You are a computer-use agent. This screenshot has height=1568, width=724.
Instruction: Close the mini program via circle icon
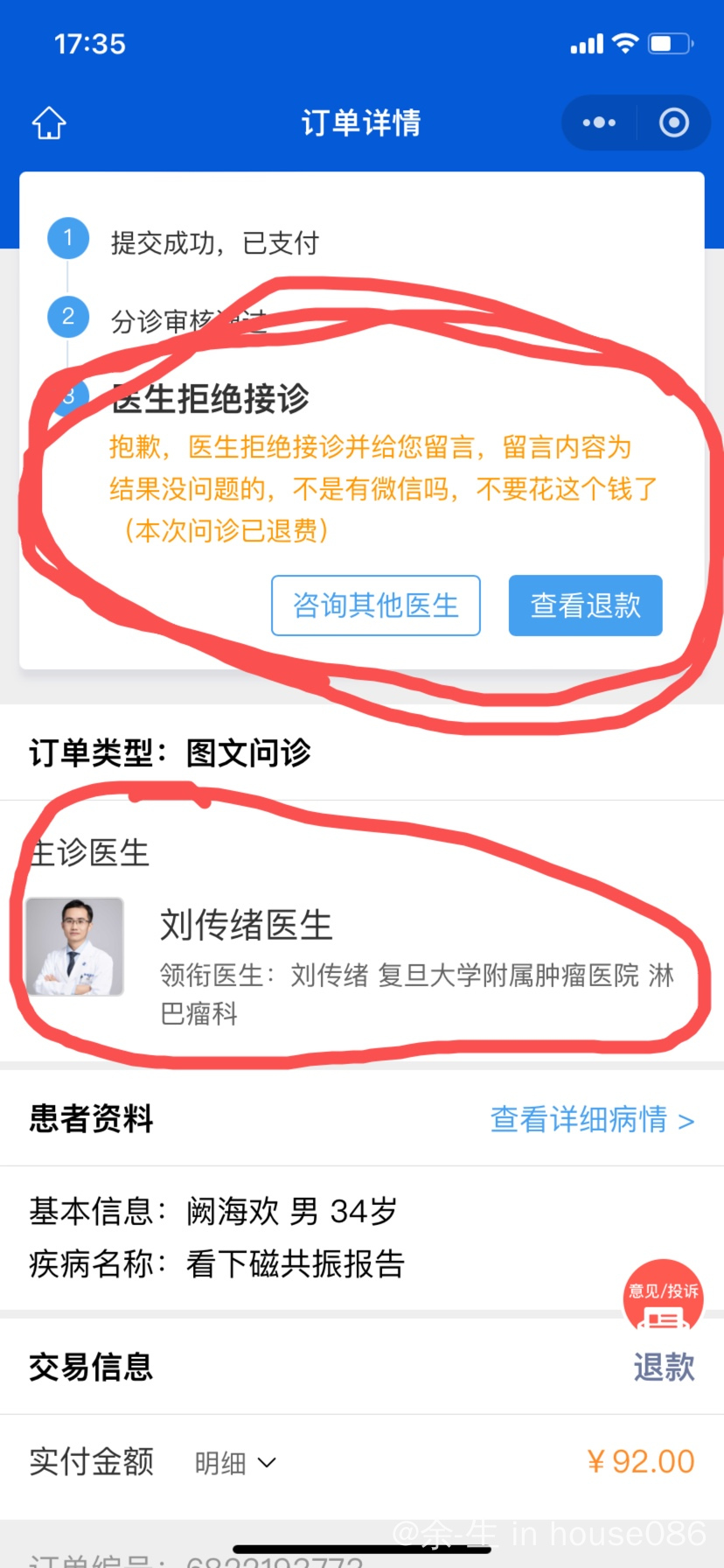[x=673, y=123]
